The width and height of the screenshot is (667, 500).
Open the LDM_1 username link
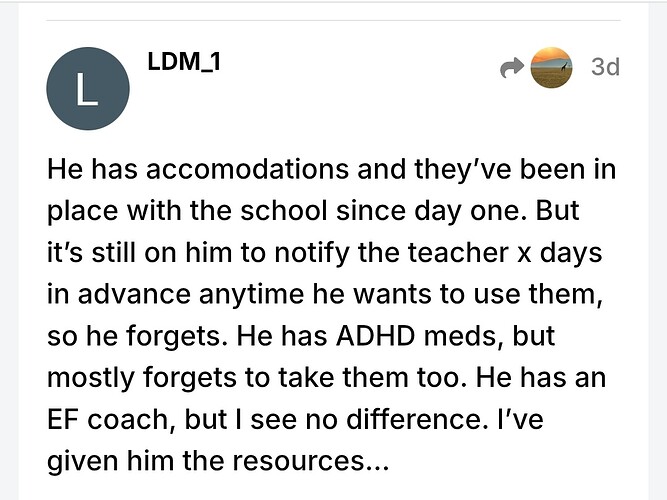(x=182, y=61)
